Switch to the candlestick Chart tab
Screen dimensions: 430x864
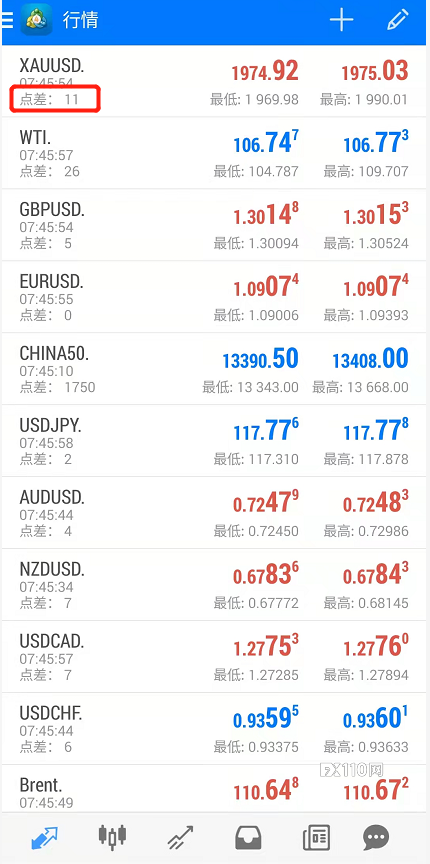pyautogui.click(x=112, y=836)
